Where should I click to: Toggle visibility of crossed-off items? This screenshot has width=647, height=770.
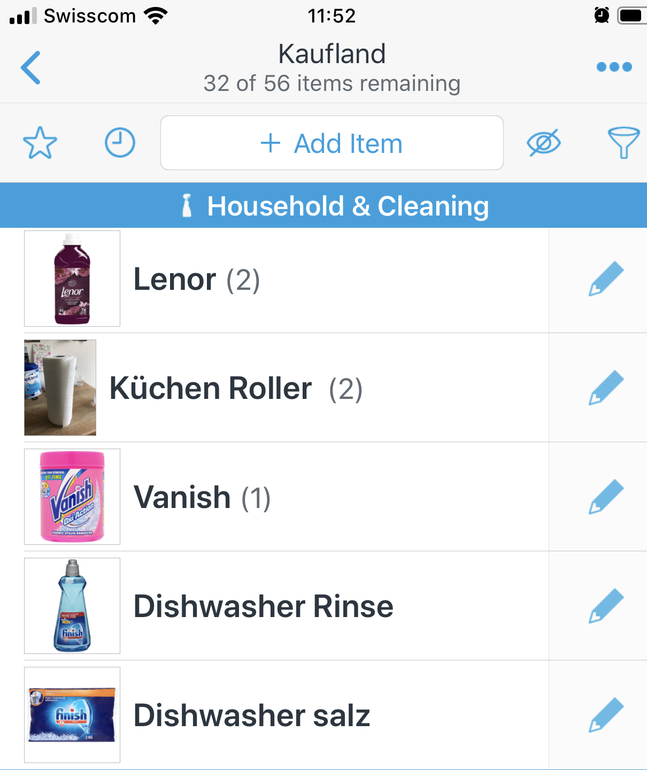544,144
